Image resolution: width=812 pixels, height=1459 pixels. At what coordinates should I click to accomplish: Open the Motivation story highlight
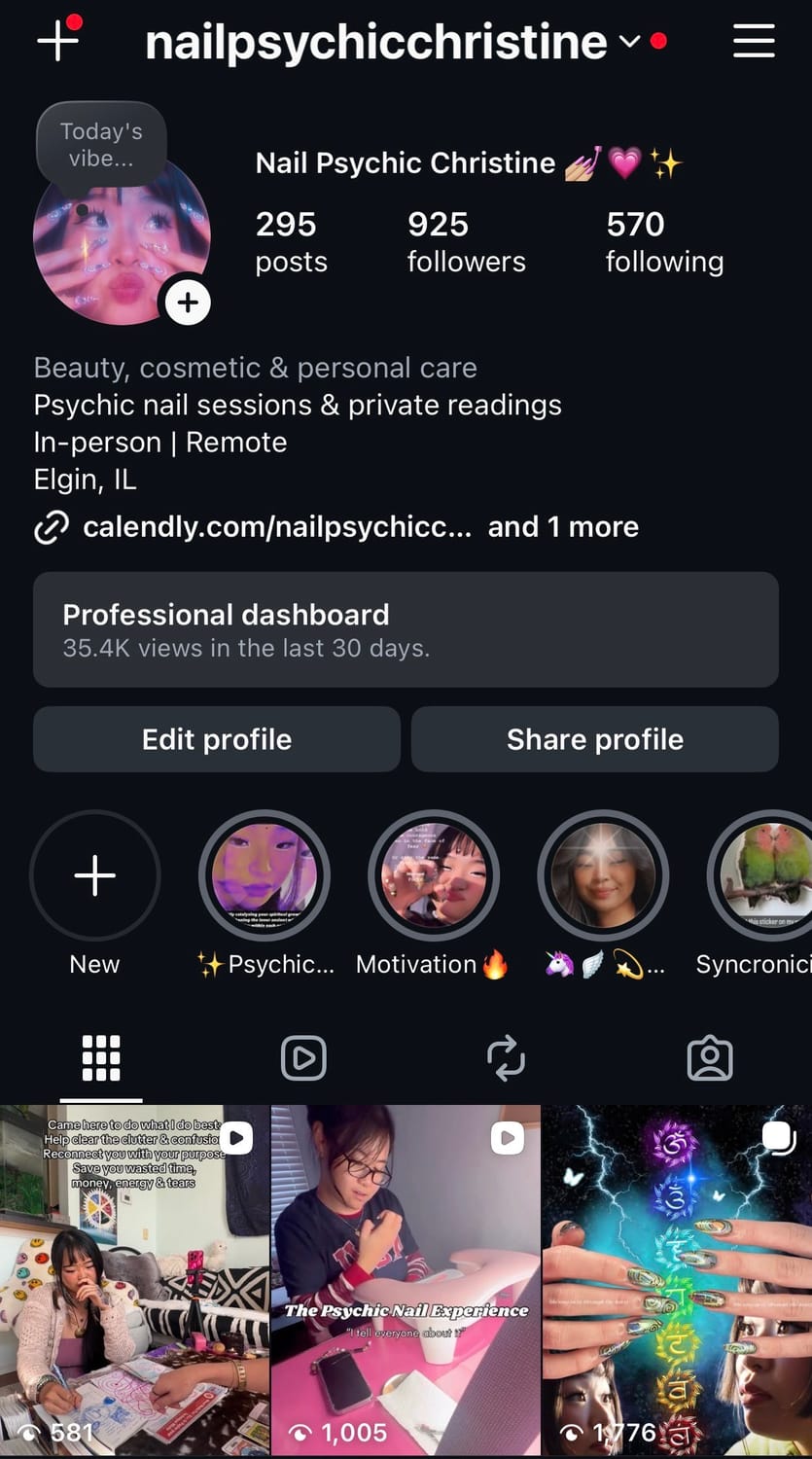pyautogui.click(x=434, y=875)
